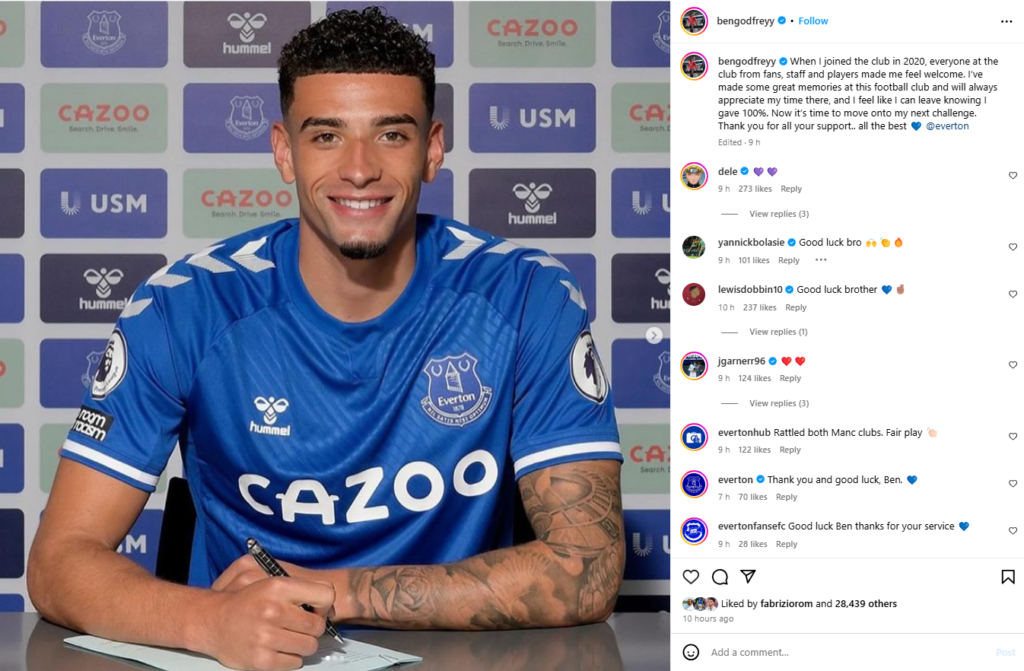This screenshot has height=671, width=1024.
Task: Reply to evertonfansefc's comment
Action: tap(786, 544)
